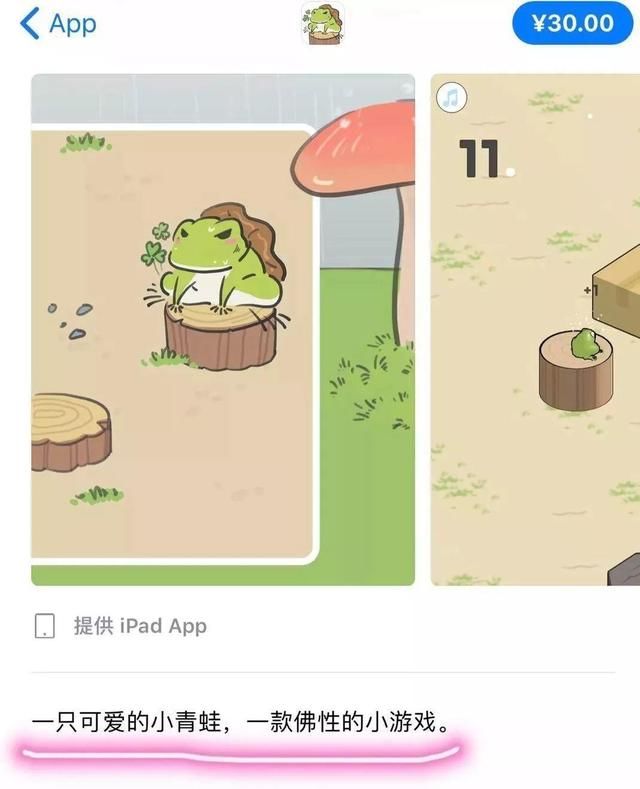Open the frog on stump screenshot preview
The width and height of the screenshot is (640, 789).
point(222,329)
